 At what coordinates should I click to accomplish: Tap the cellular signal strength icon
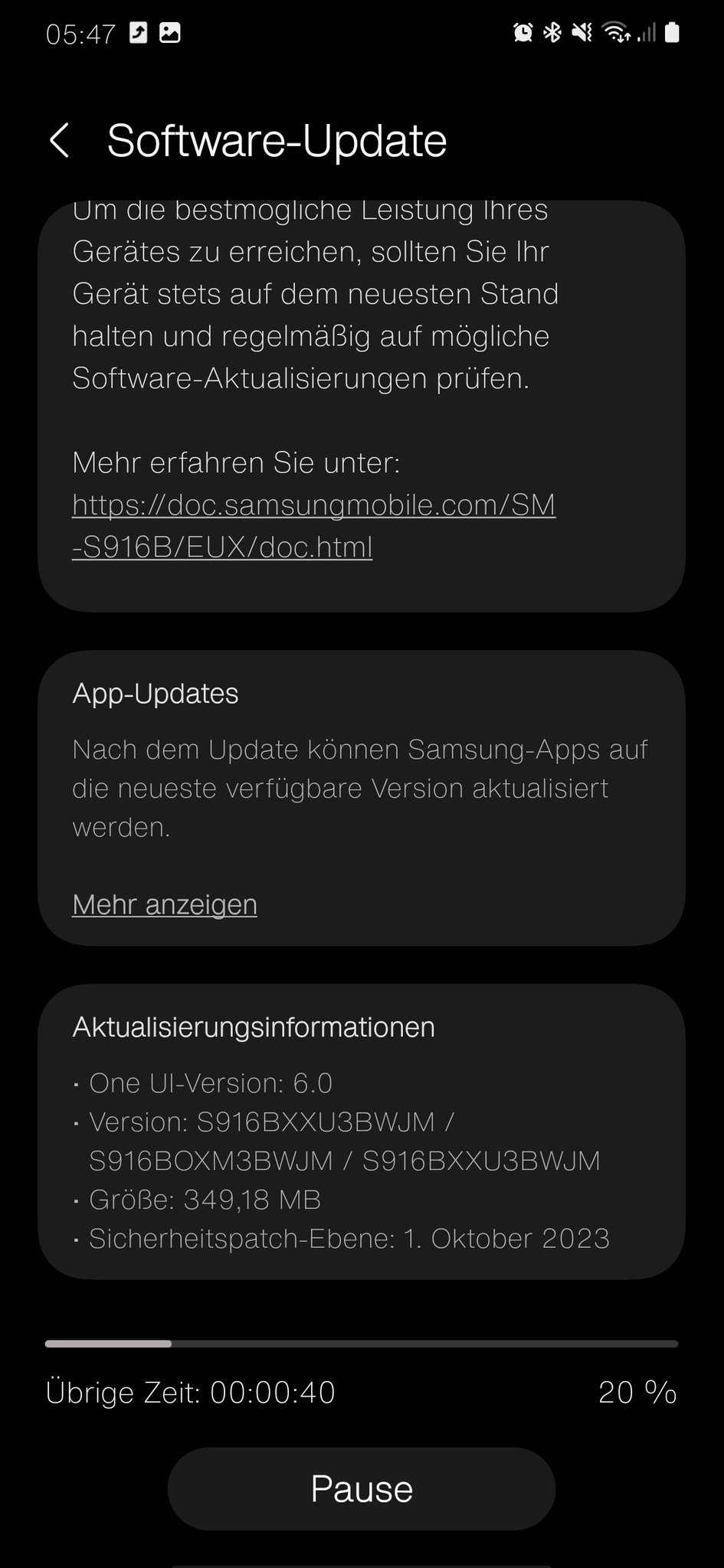point(646,32)
